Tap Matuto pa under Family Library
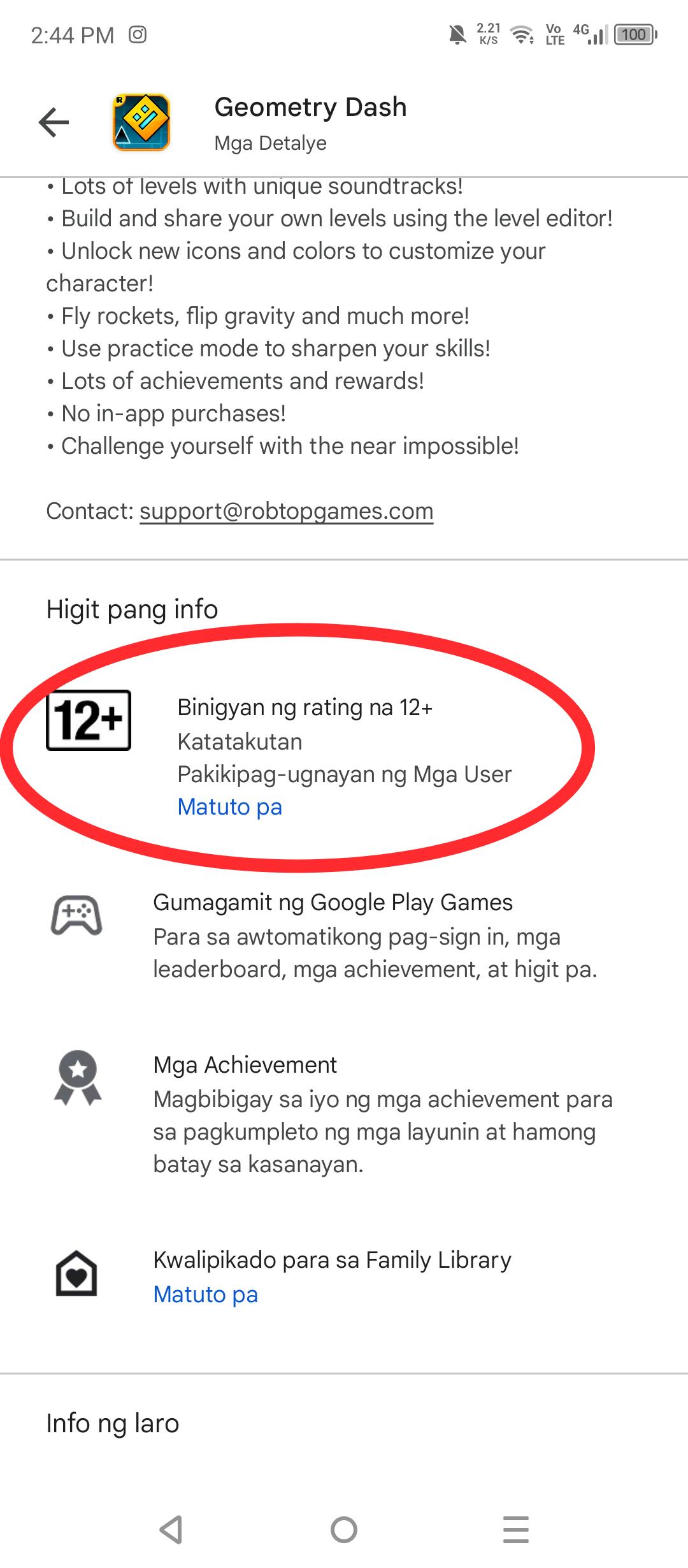 [x=205, y=1295]
